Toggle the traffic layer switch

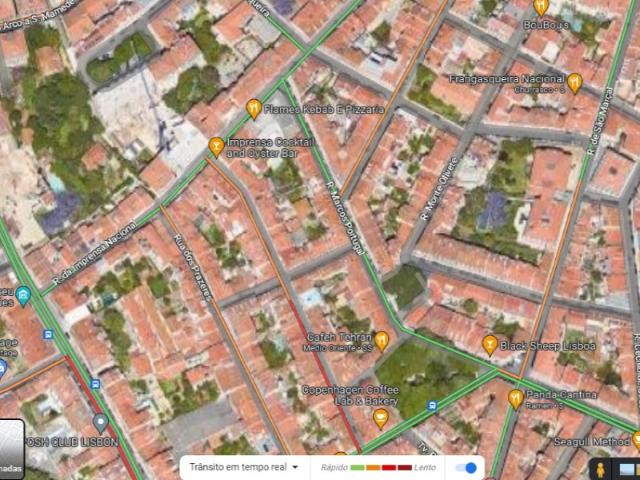click(466, 467)
